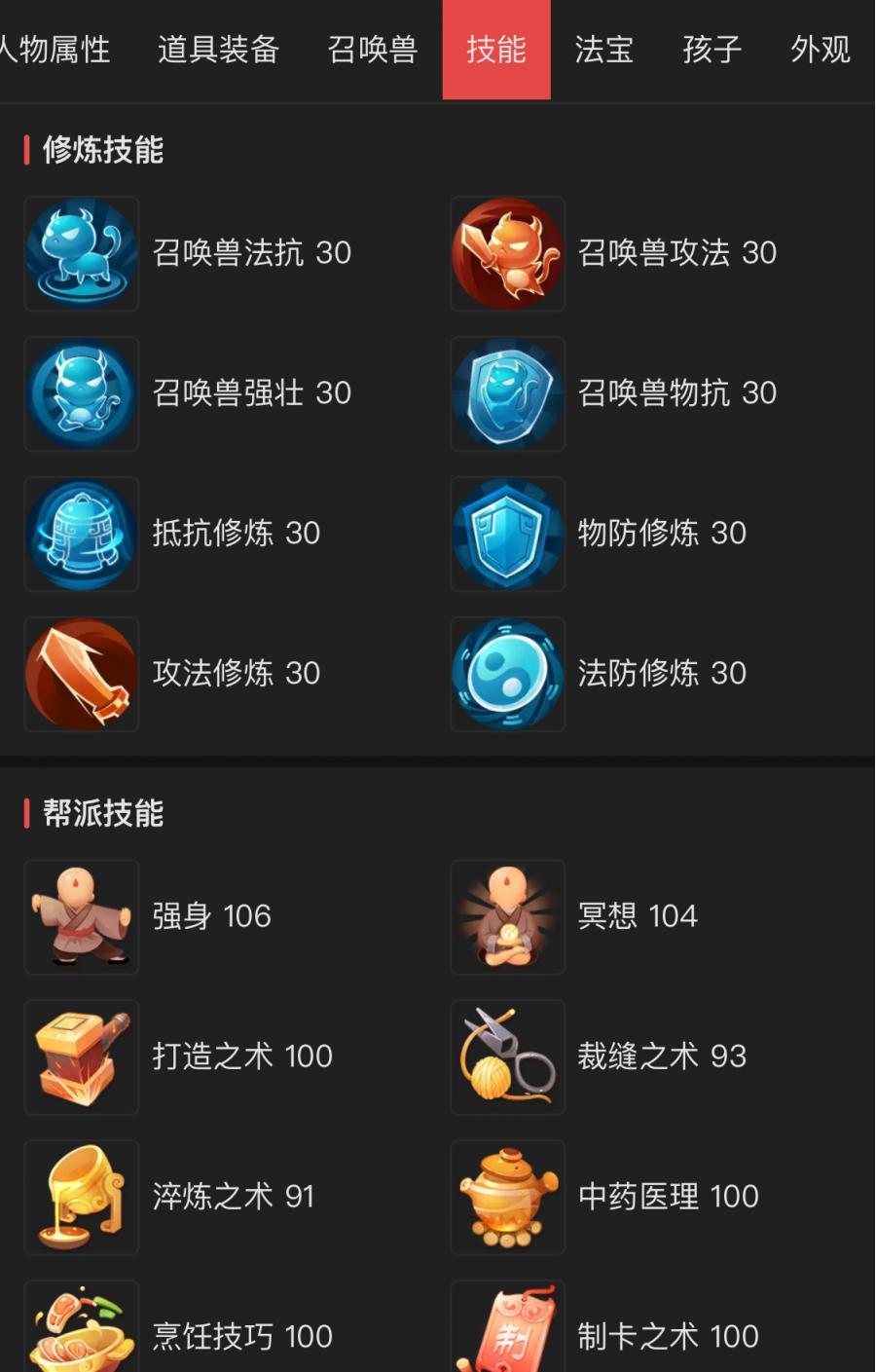Tap the 召唤兽法抗 skill icon
Image resolution: width=876 pixels, height=1372 pixels.
point(82,254)
